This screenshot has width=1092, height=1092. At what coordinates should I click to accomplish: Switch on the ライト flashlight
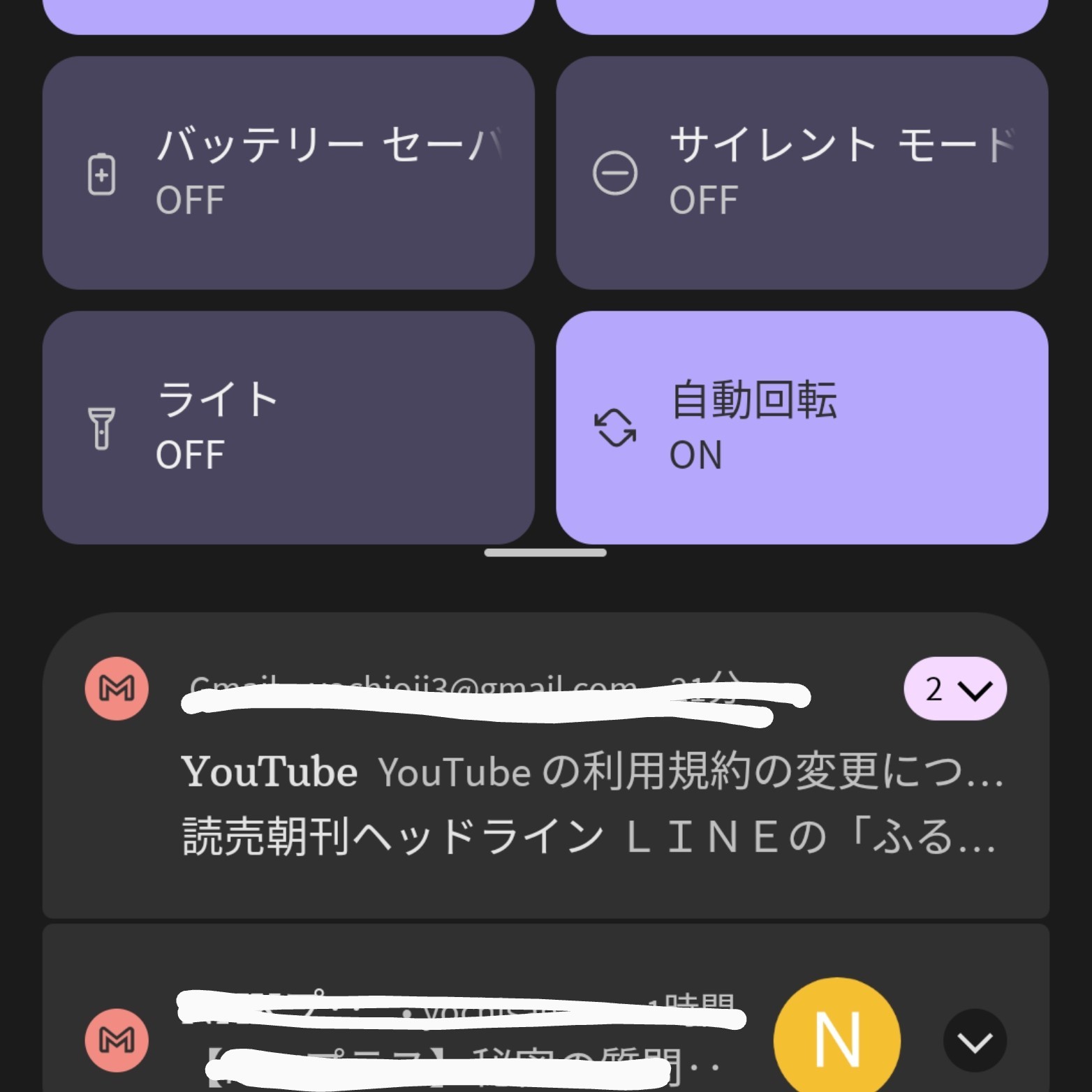[288, 427]
